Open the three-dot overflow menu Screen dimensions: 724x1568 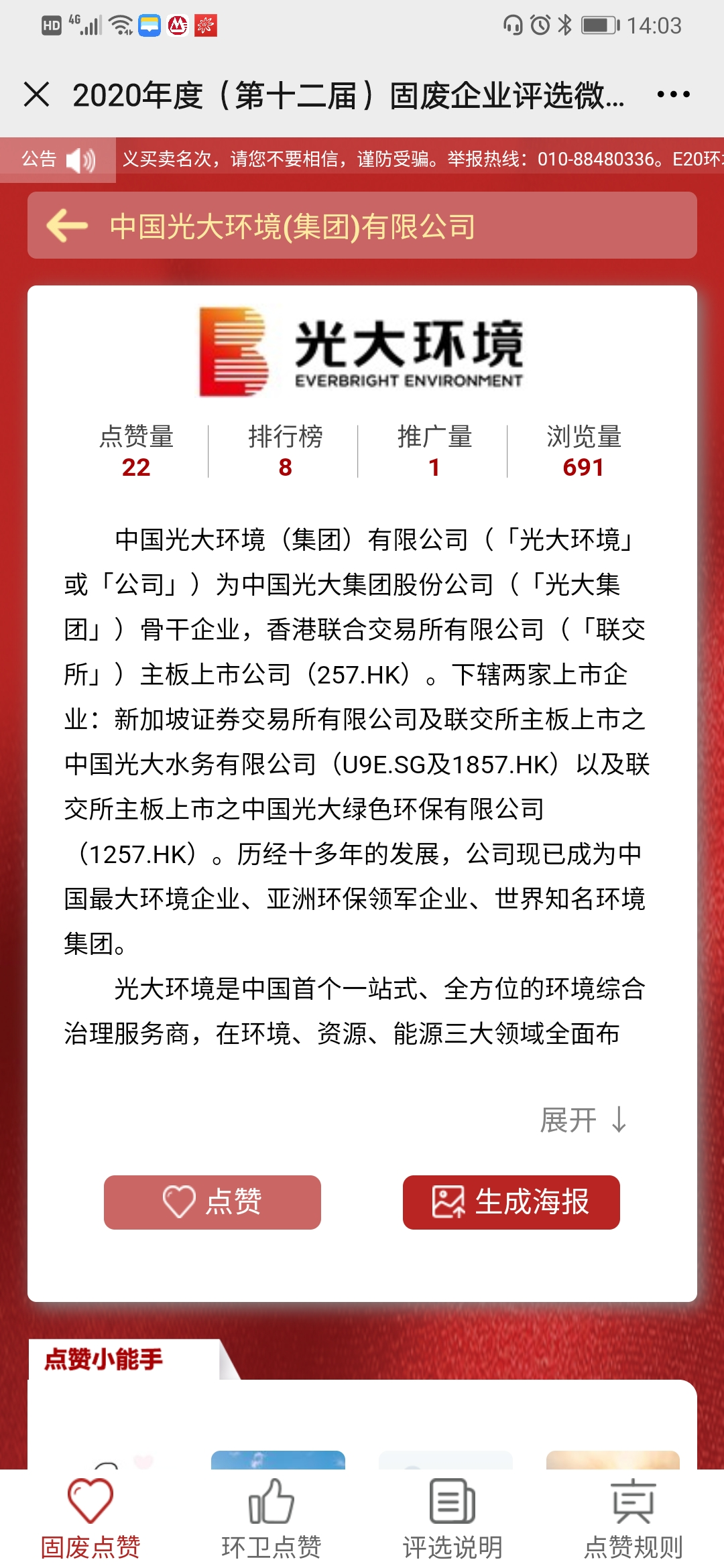tap(673, 94)
